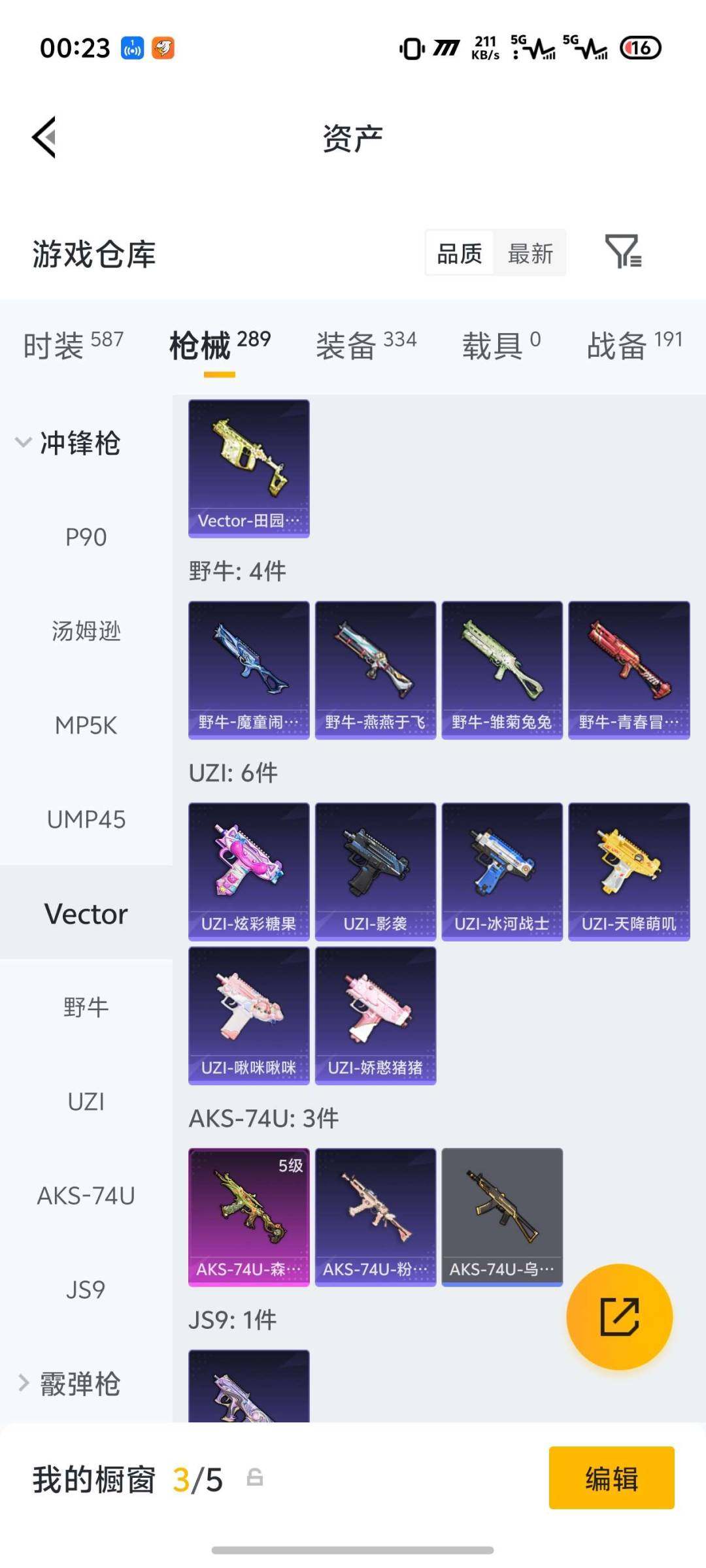Open the UZI-炫彩糖果 skin

click(x=248, y=872)
